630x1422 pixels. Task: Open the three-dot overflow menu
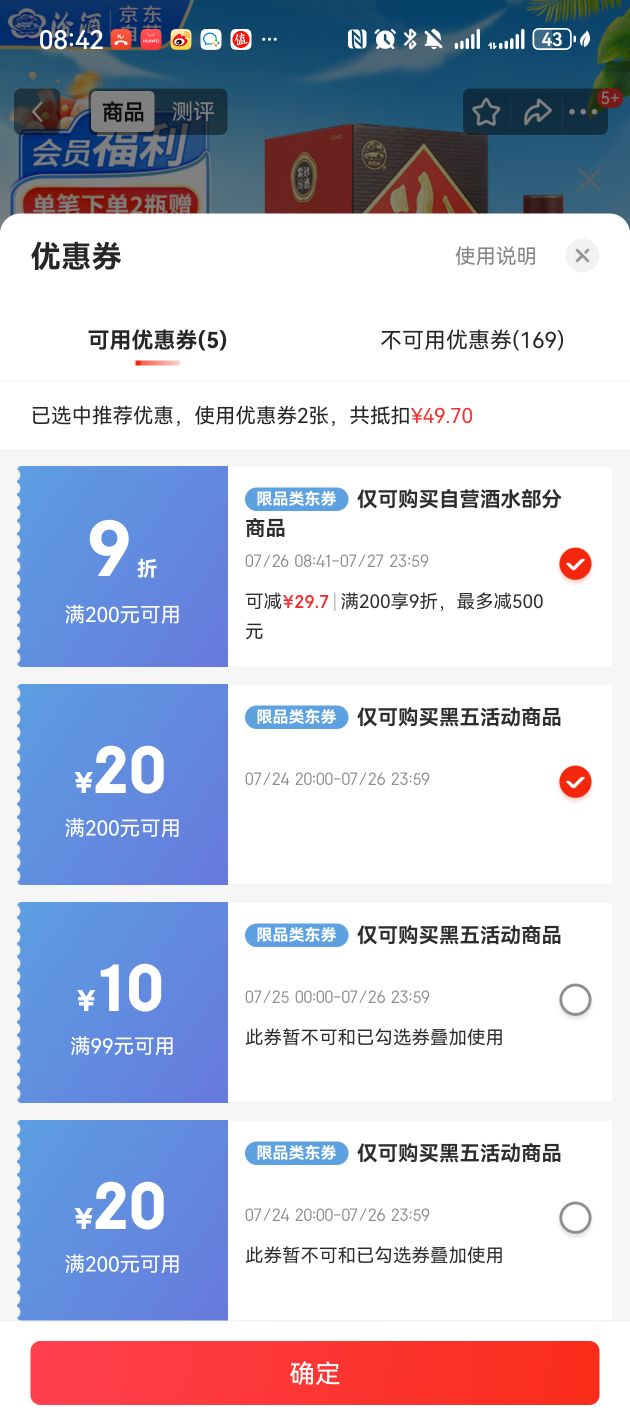(x=583, y=112)
